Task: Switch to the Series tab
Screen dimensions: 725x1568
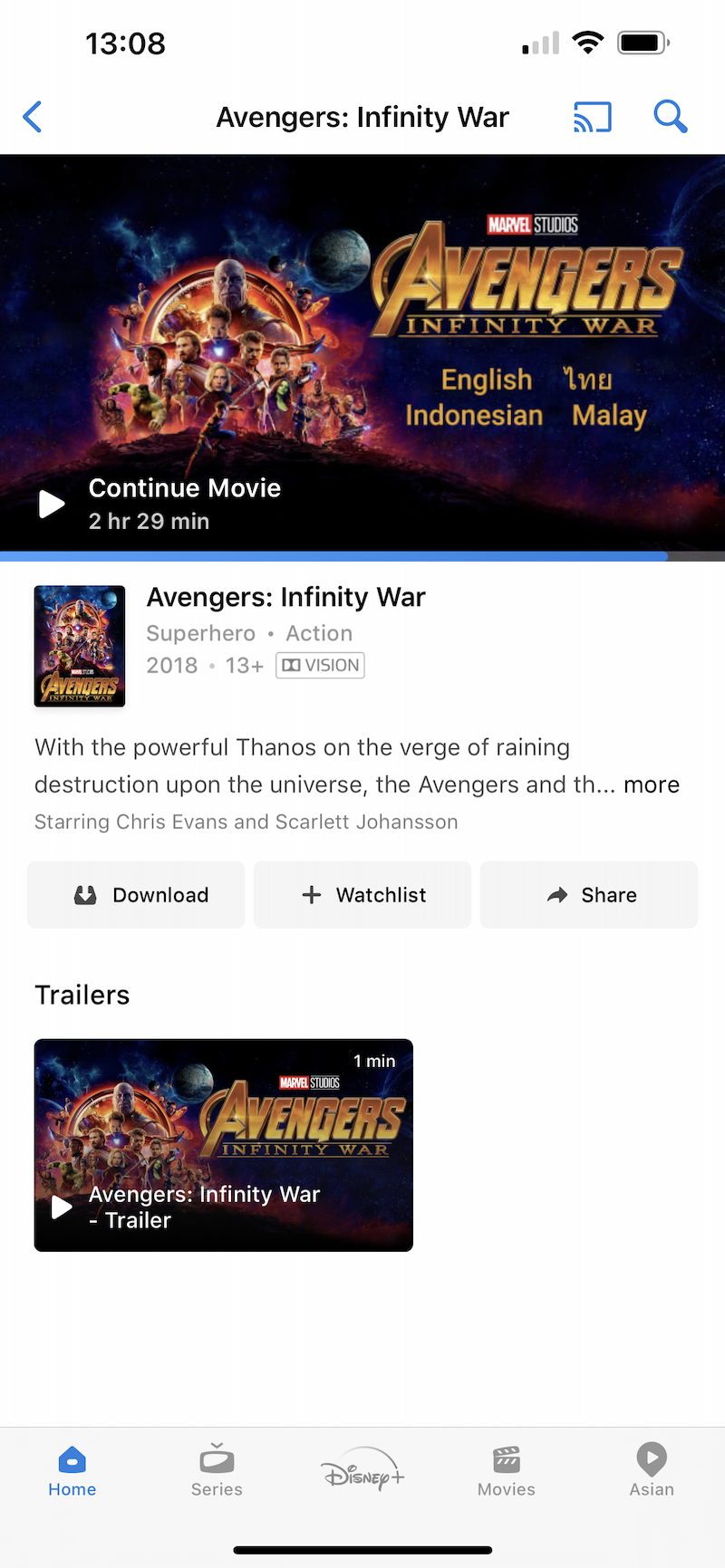Action: (217, 1471)
